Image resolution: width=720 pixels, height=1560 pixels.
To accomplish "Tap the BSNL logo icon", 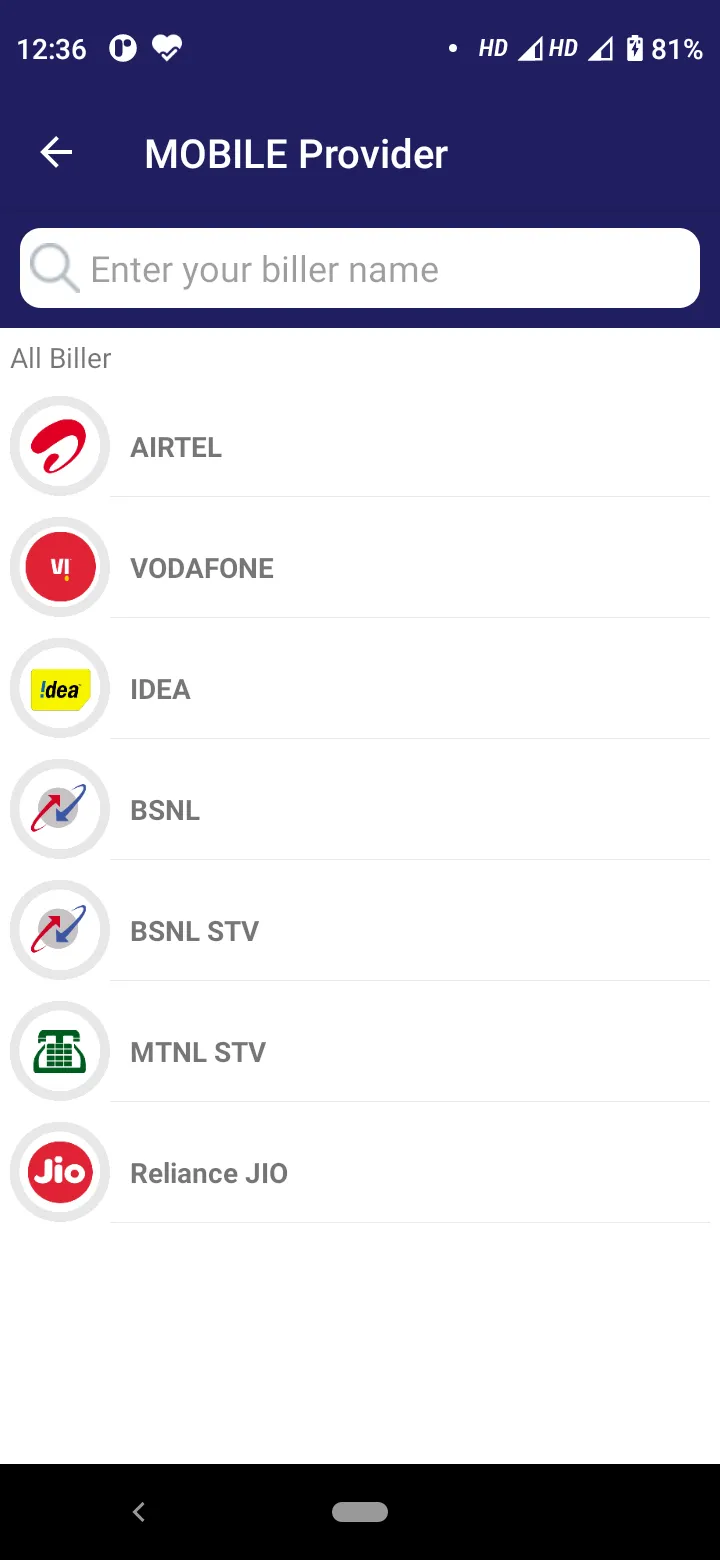I will 59,809.
